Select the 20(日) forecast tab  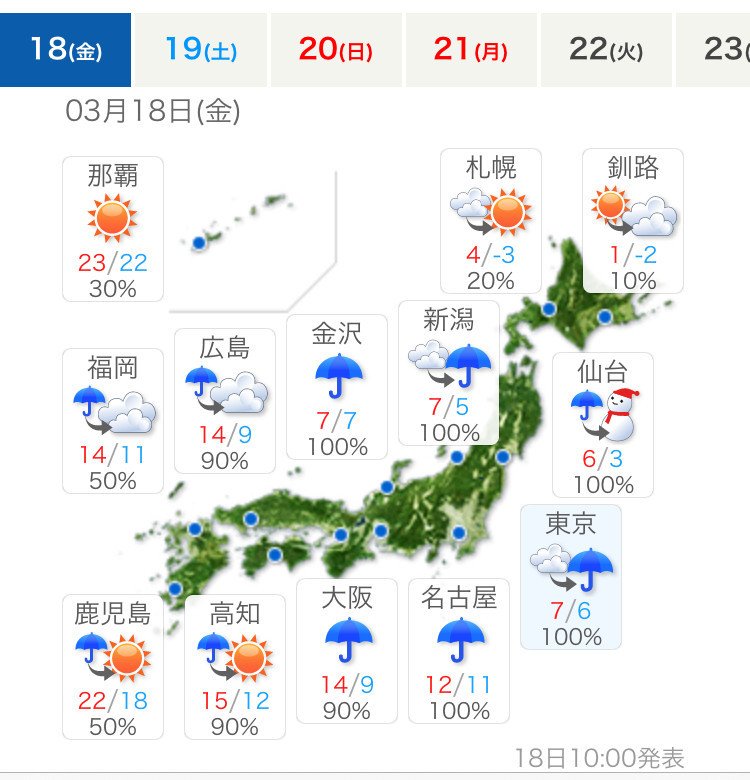pyautogui.click(x=336, y=49)
